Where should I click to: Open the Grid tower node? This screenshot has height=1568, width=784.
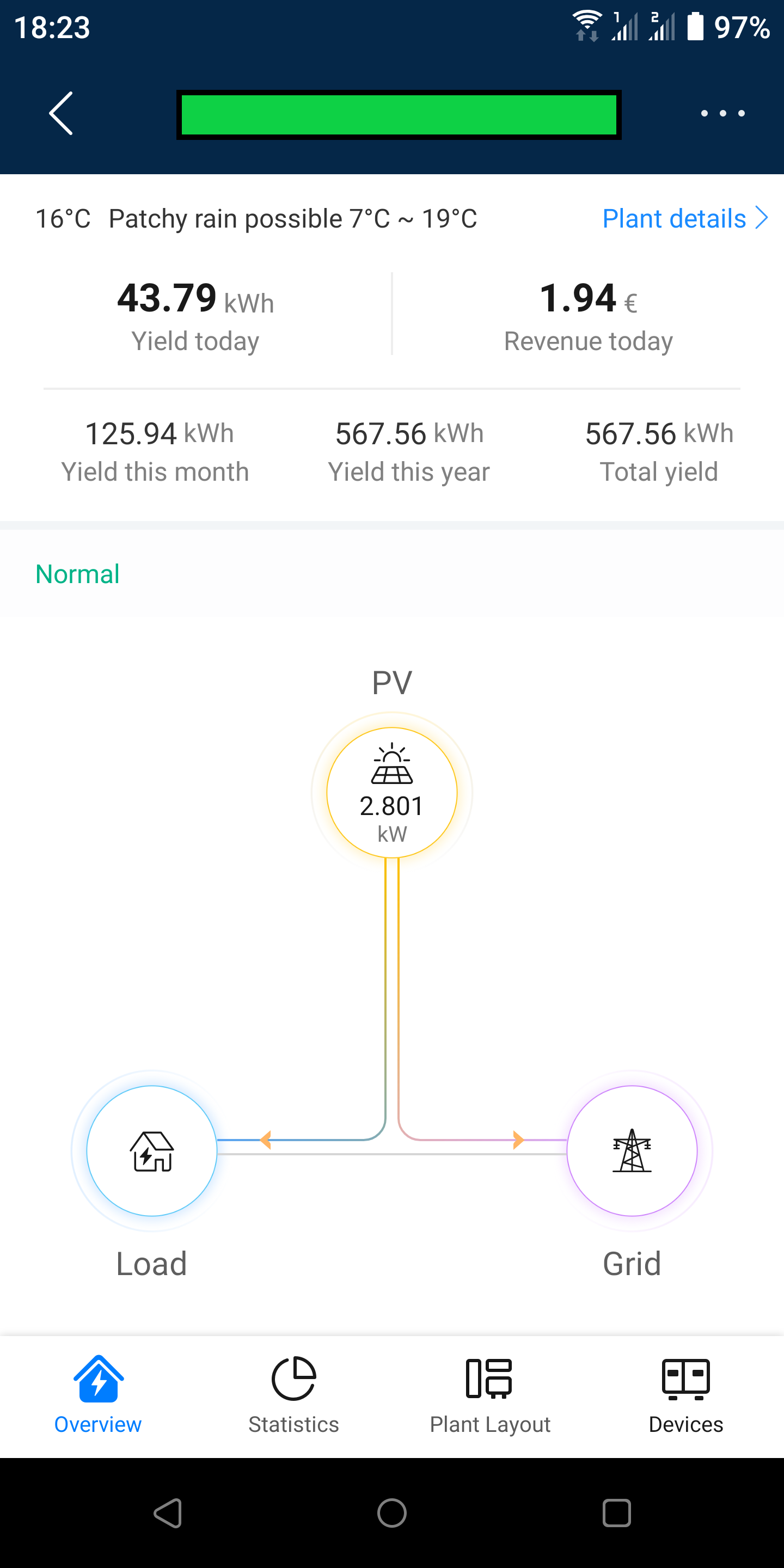[x=633, y=1150]
